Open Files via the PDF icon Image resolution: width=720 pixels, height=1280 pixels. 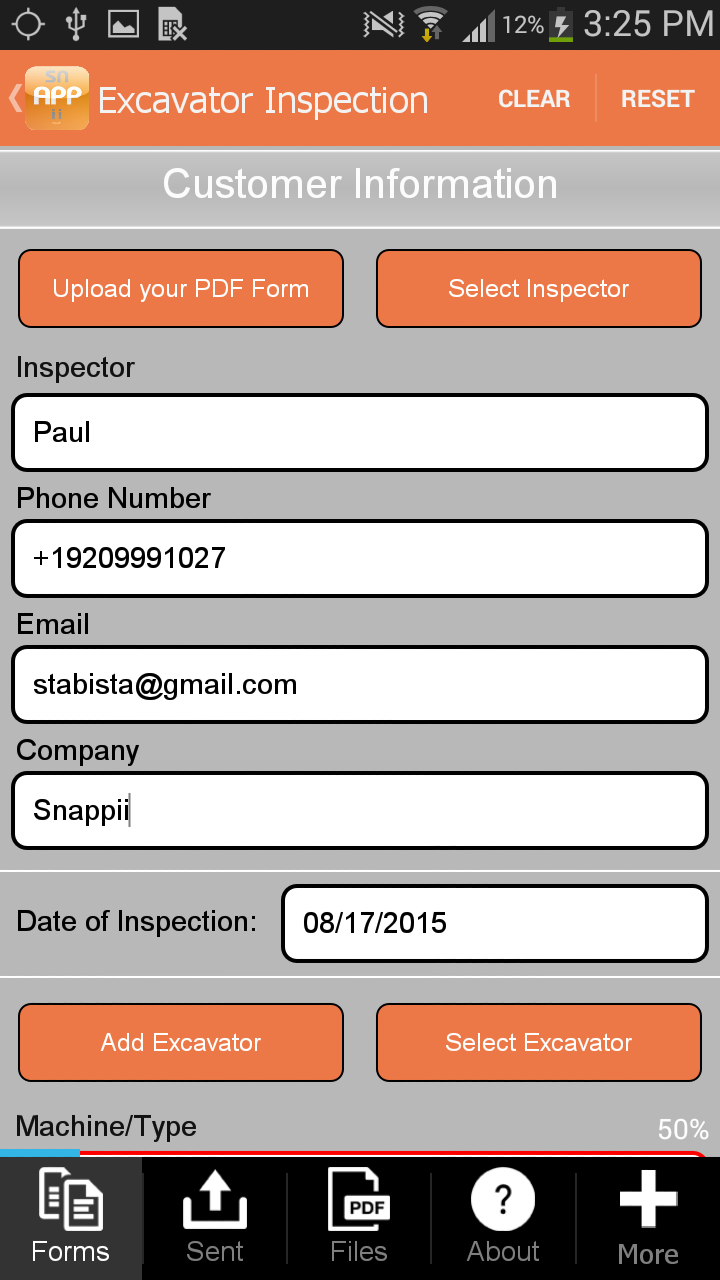point(358,1200)
